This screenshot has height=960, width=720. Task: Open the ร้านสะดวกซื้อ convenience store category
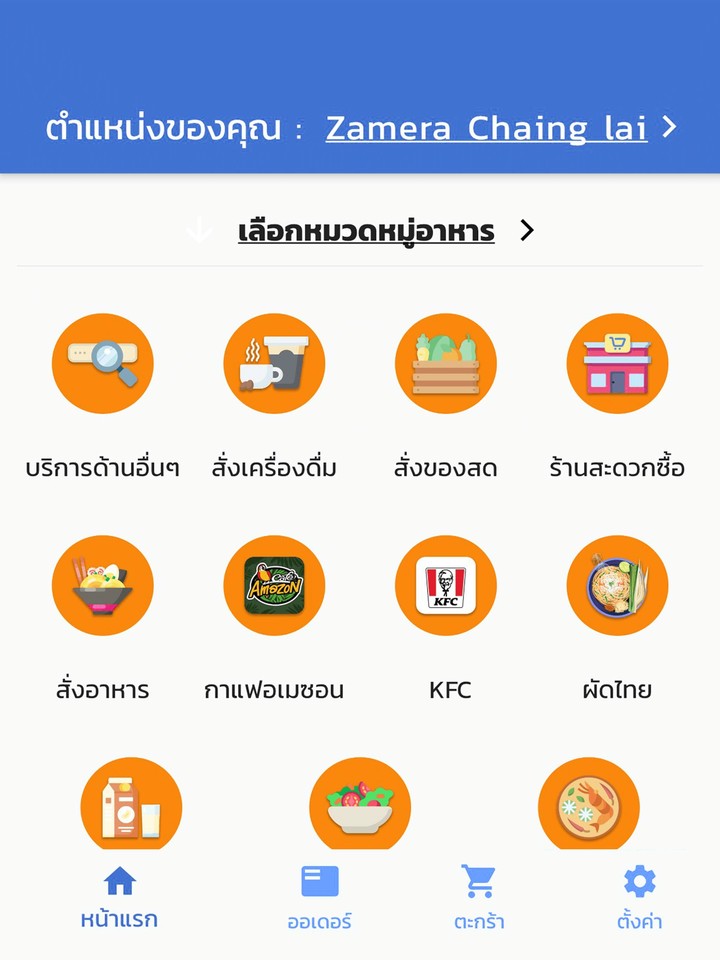617,363
